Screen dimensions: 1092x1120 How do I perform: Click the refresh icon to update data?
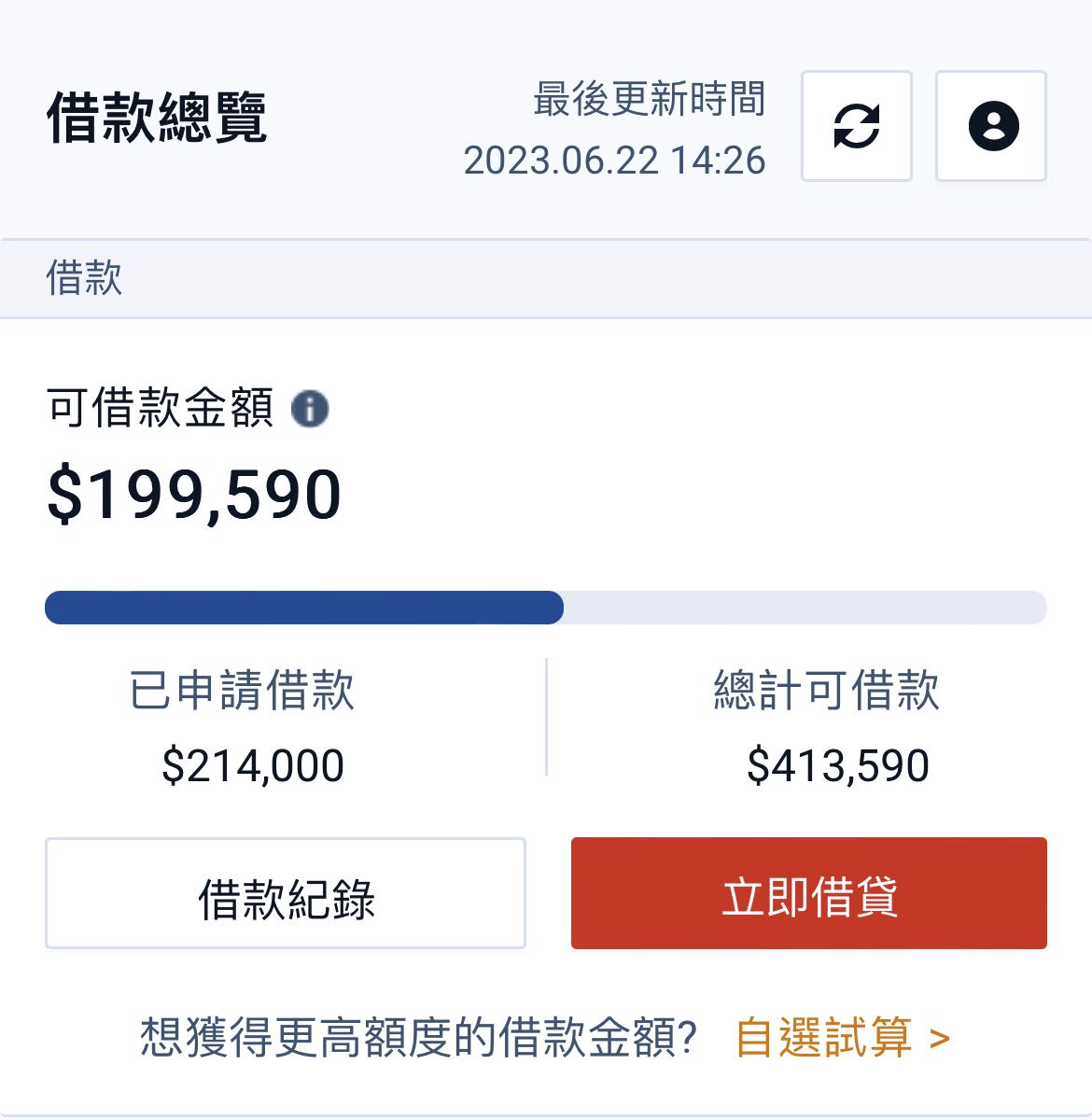(857, 126)
